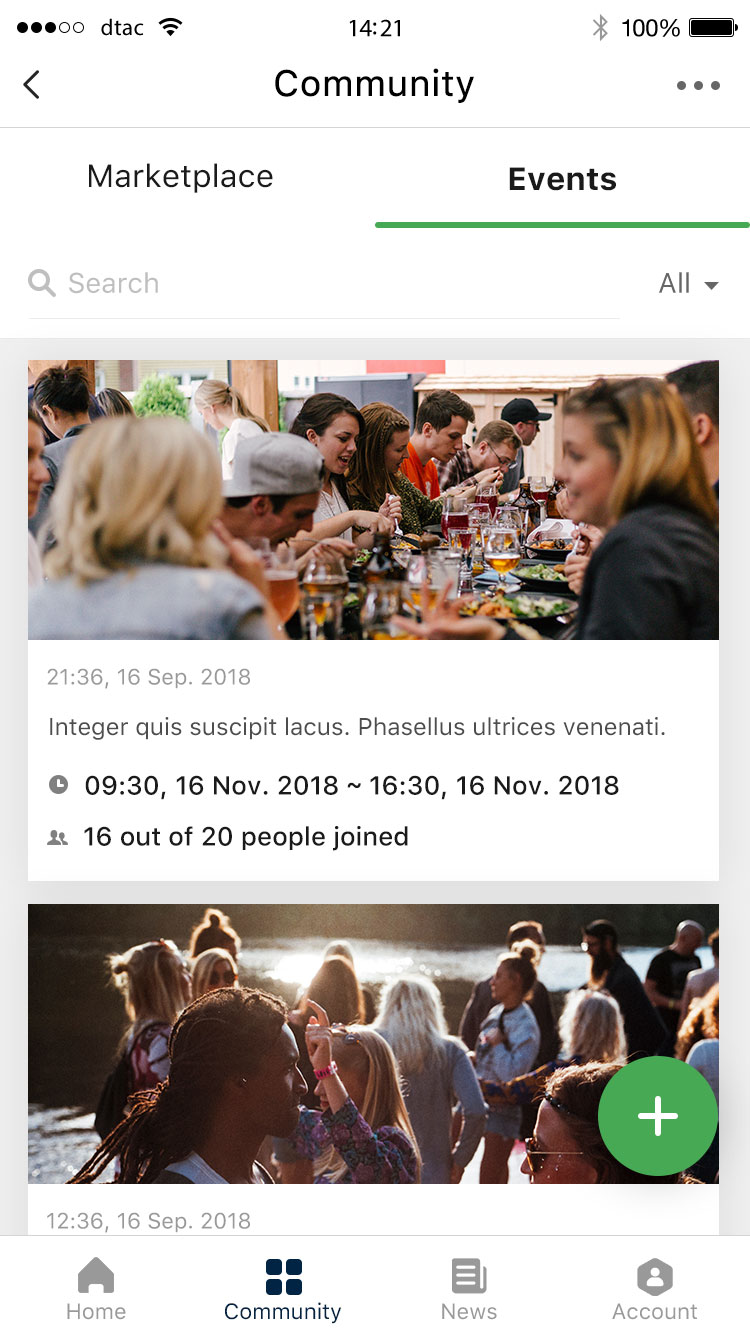The image size is (750, 1334).
Task: Switch to the Marketplace tab
Action: tap(180, 177)
